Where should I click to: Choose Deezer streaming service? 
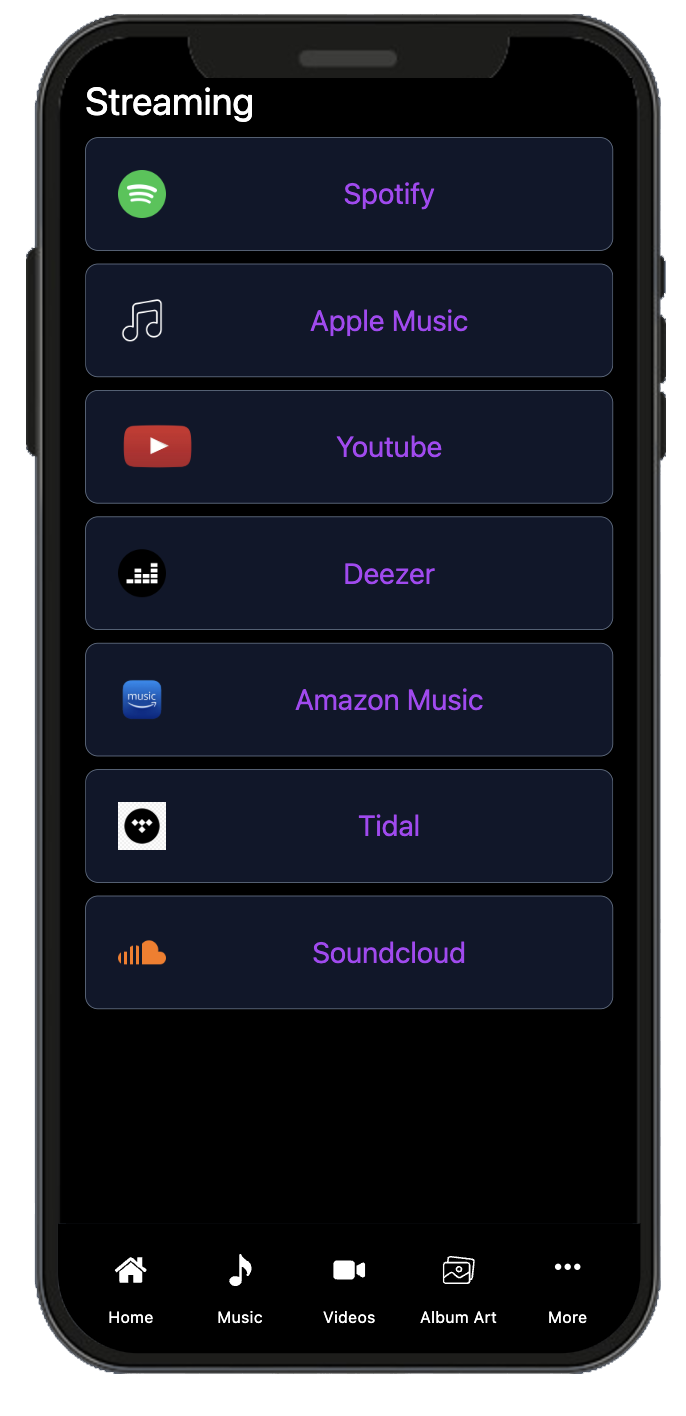pos(348,574)
